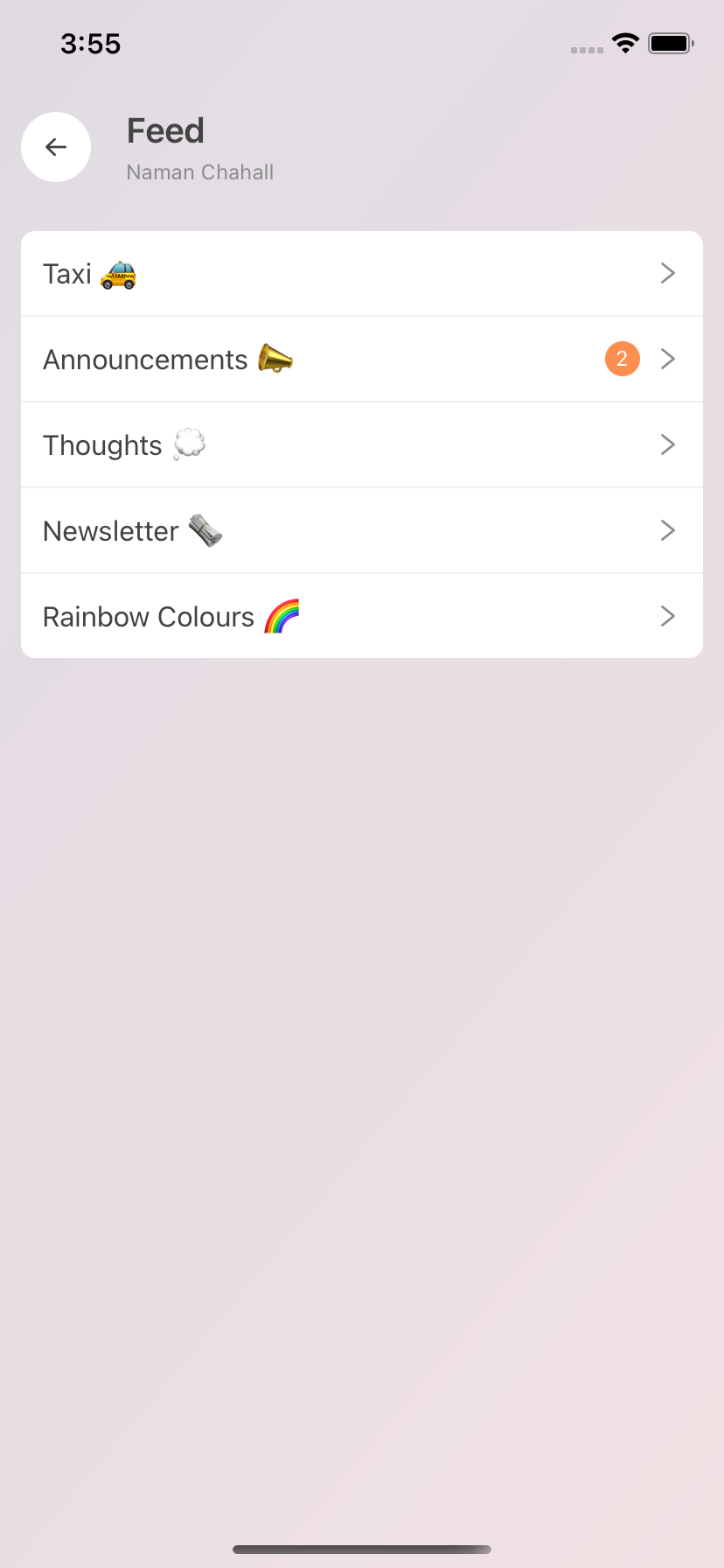Viewport: 724px width, 1568px height.
Task: Open the Thoughts feed
Action: 361,445
